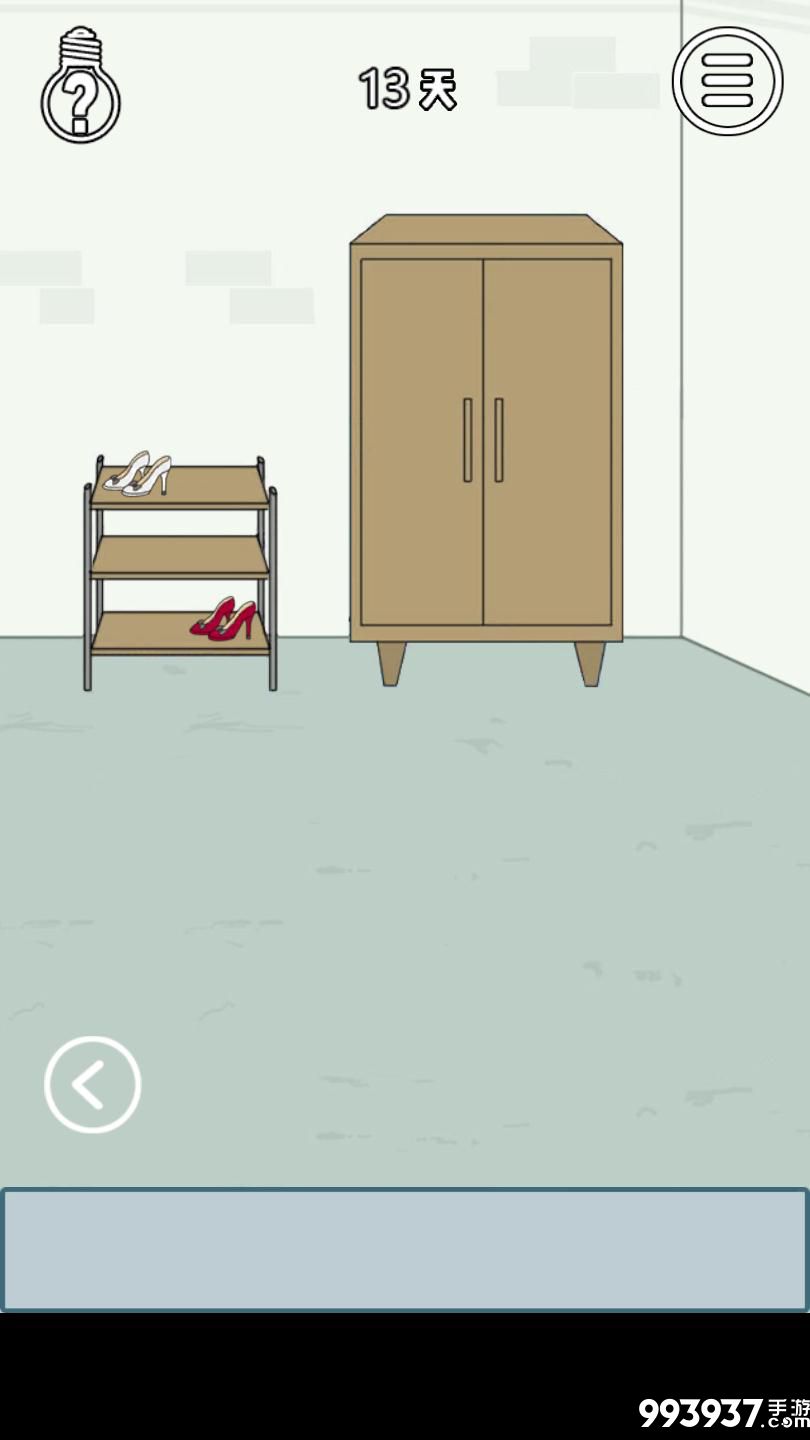Pick up the red high heels
The image size is (810, 1440).
[x=224, y=620]
